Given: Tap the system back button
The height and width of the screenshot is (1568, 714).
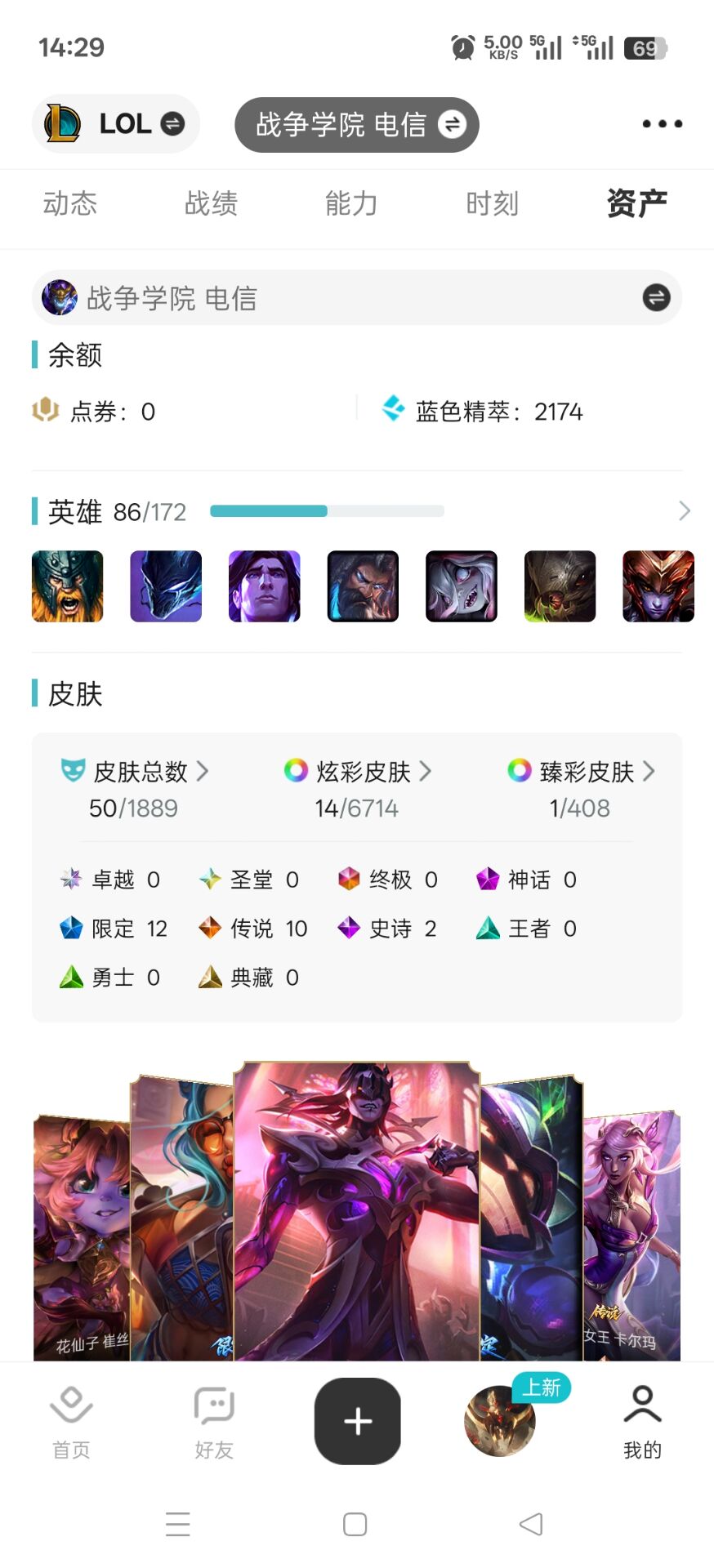Looking at the screenshot, I should [531, 1524].
